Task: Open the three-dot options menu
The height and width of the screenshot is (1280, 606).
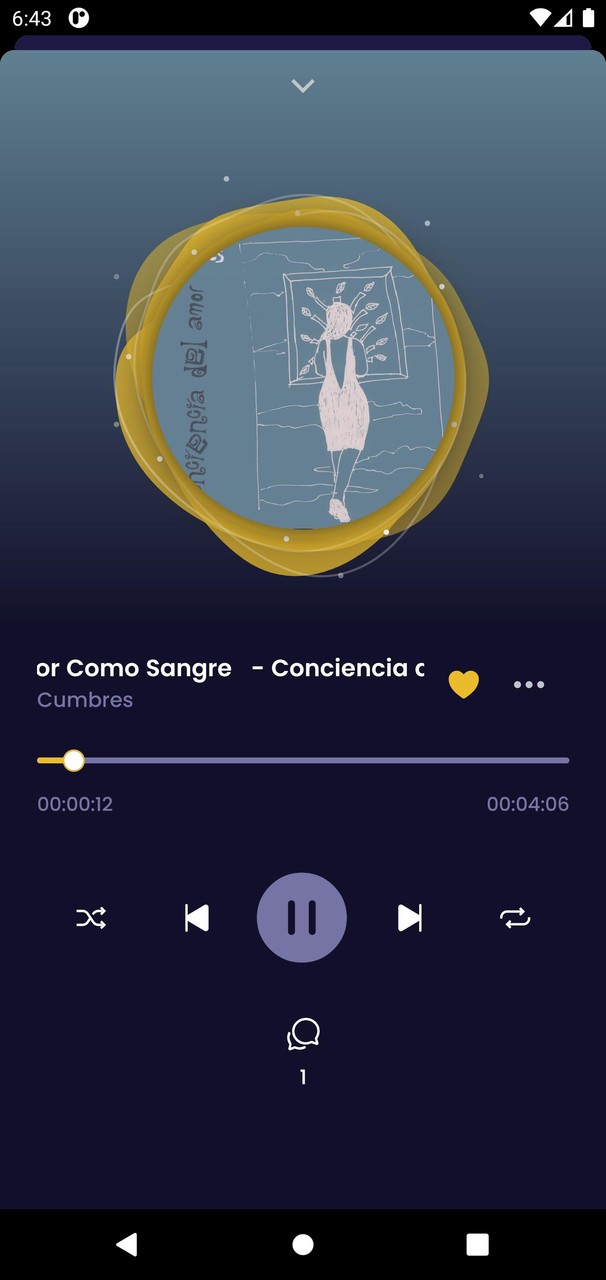Action: [528, 685]
